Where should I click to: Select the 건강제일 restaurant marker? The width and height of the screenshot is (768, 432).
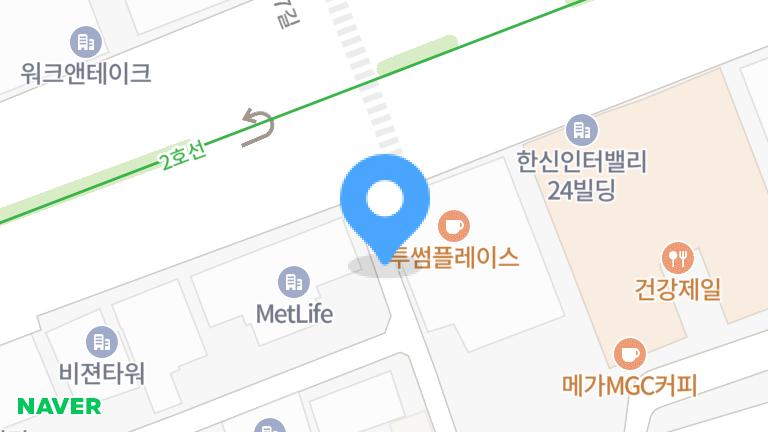678,257
